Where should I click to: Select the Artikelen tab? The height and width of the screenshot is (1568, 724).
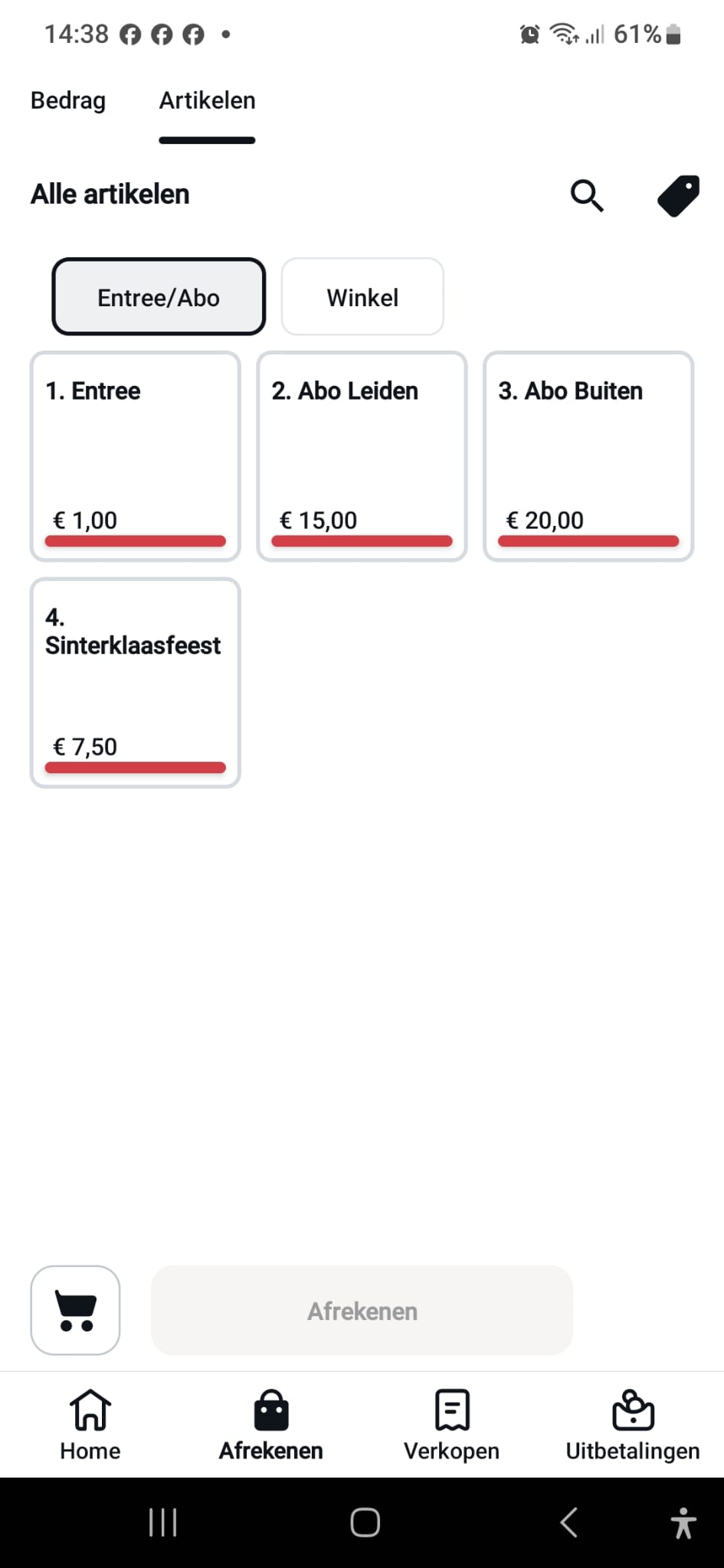207,100
